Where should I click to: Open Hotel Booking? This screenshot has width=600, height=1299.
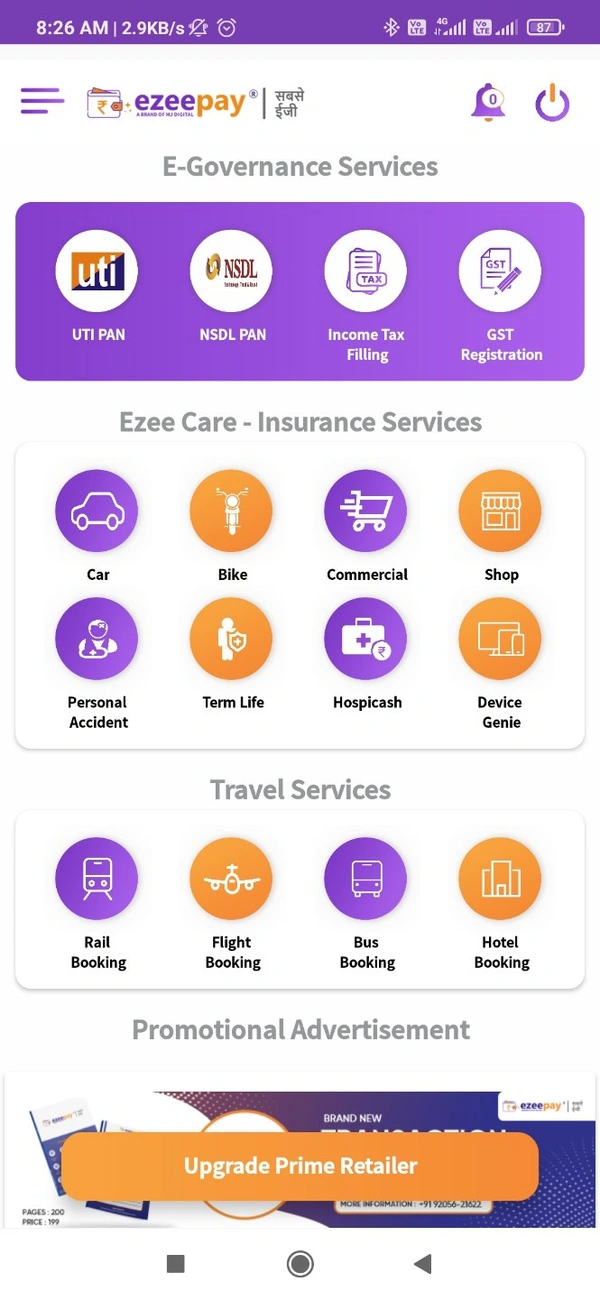click(x=500, y=879)
